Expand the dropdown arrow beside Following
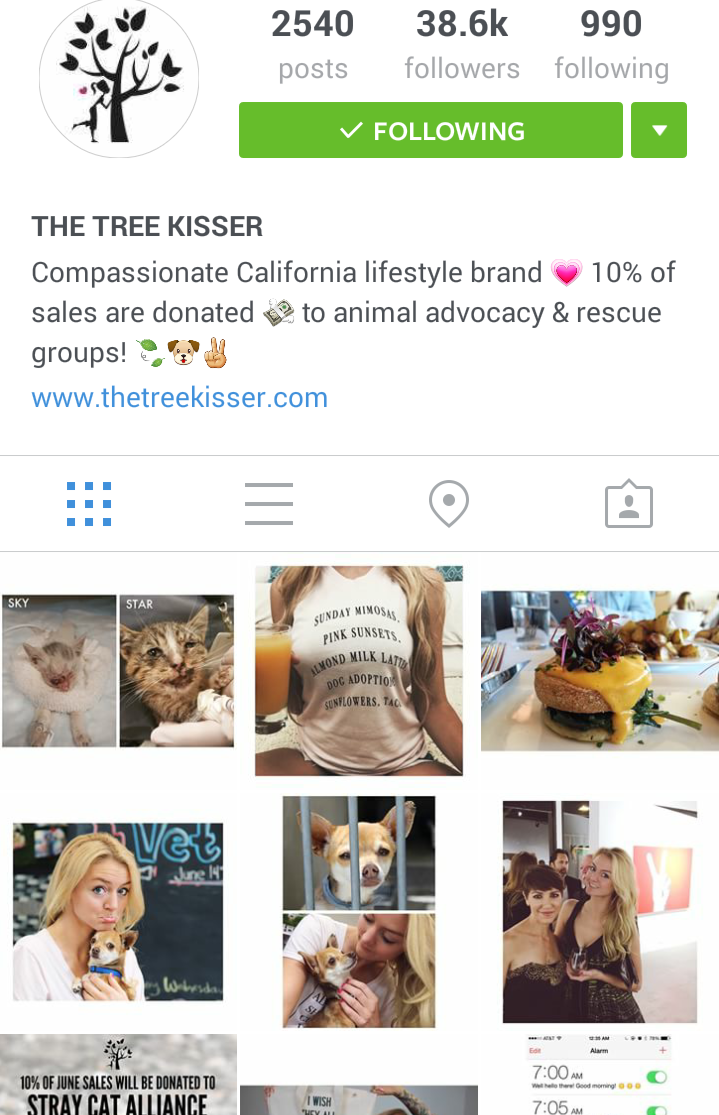The height and width of the screenshot is (1115, 719). tap(658, 130)
